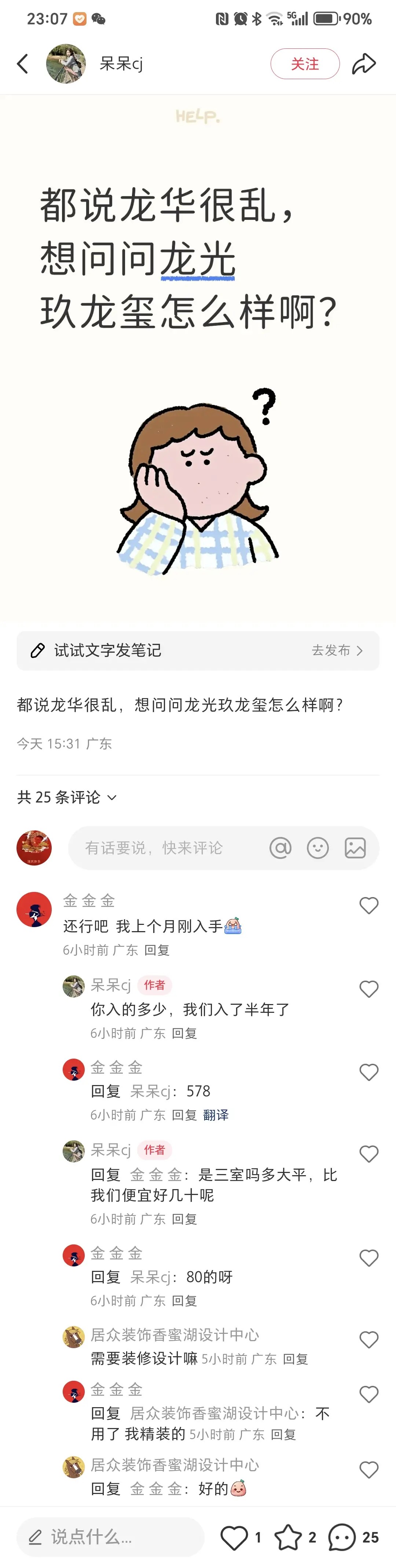This screenshot has height=1568, width=396.
Task: Like the reply 80的呀
Action: [x=368, y=1258]
